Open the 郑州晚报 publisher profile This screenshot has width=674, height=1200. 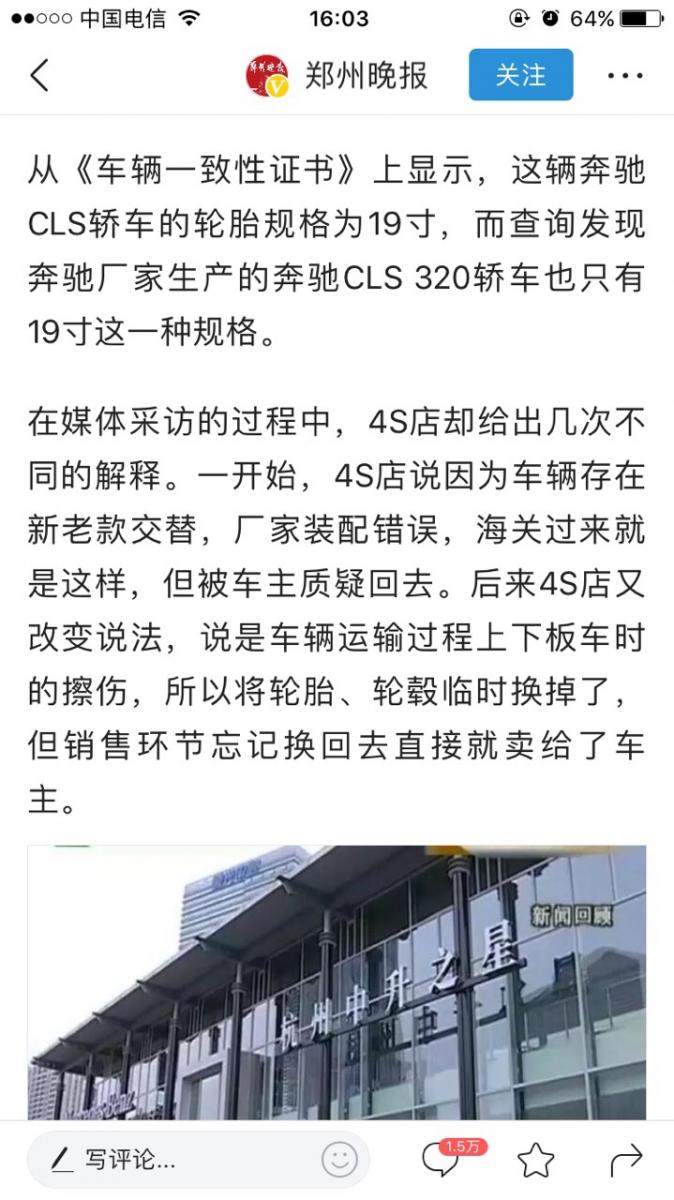point(338,76)
